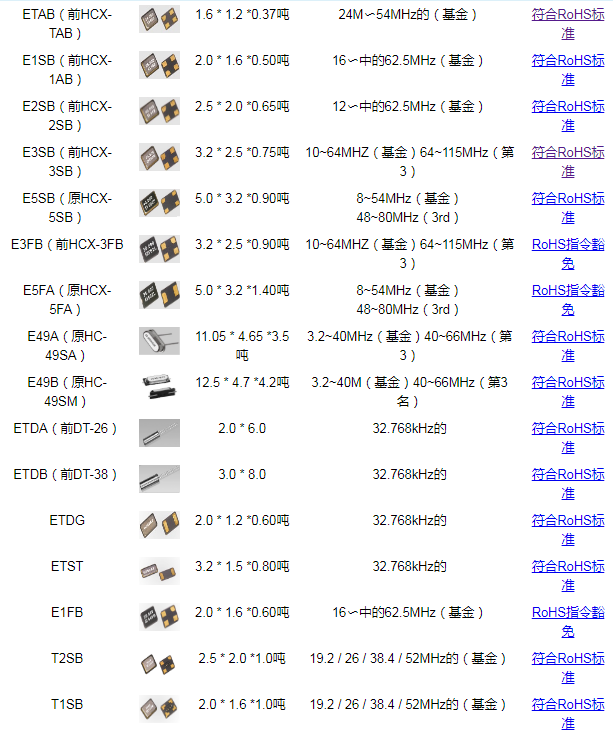Tap the RoHS compliance link for ETDB
The height and width of the screenshot is (733, 613).
[x=567, y=475]
